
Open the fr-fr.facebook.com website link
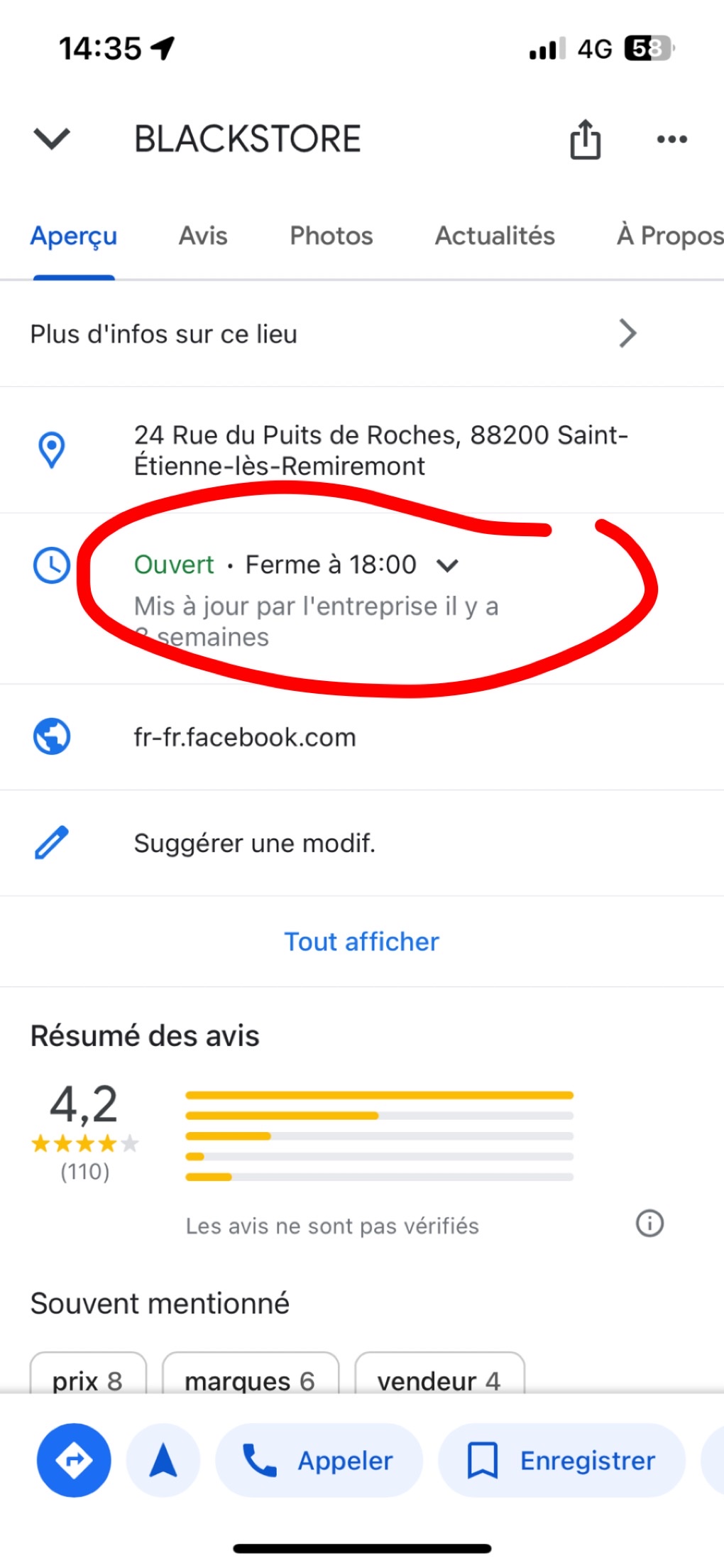245,737
